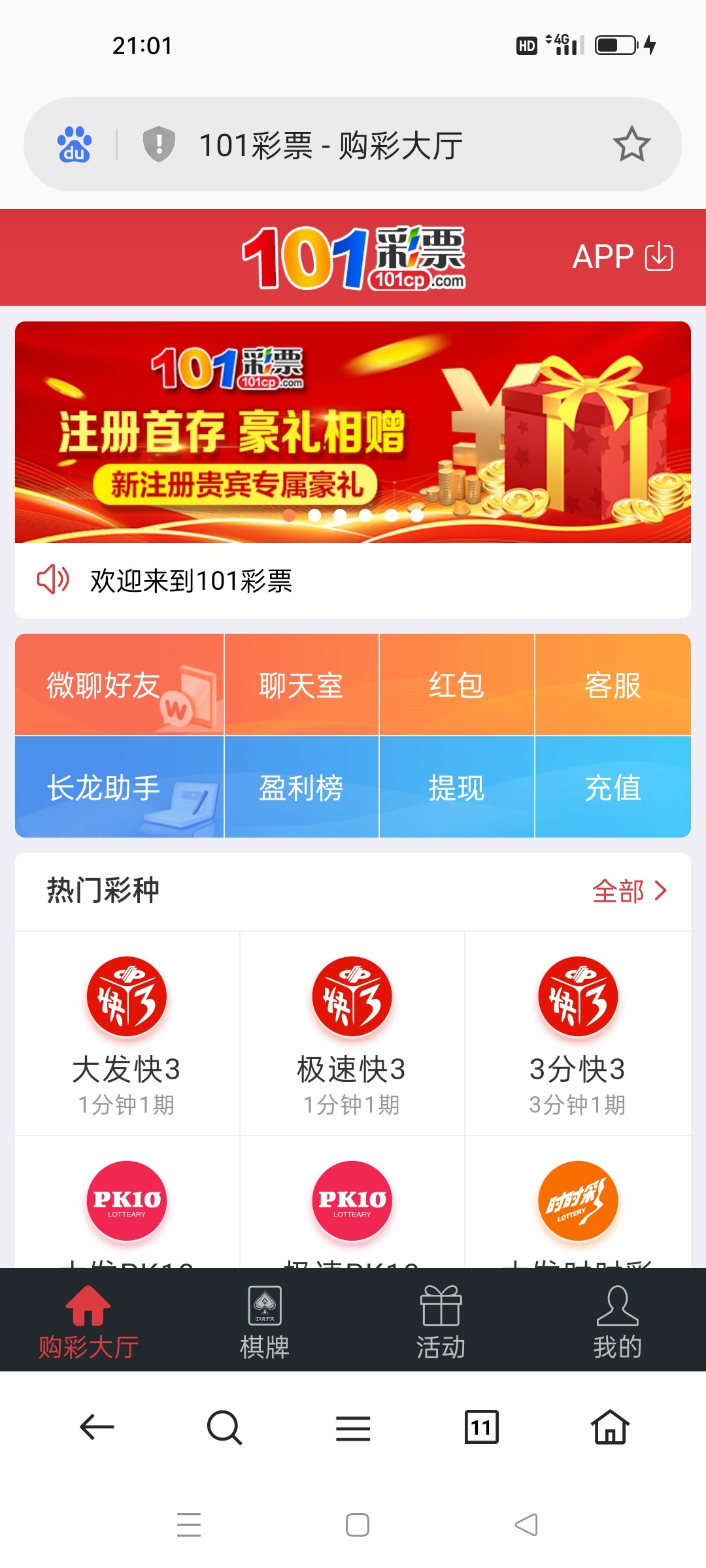Open the 微聊好友 shortcut
The height and width of the screenshot is (1568, 706).
pyautogui.click(x=119, y=685)
